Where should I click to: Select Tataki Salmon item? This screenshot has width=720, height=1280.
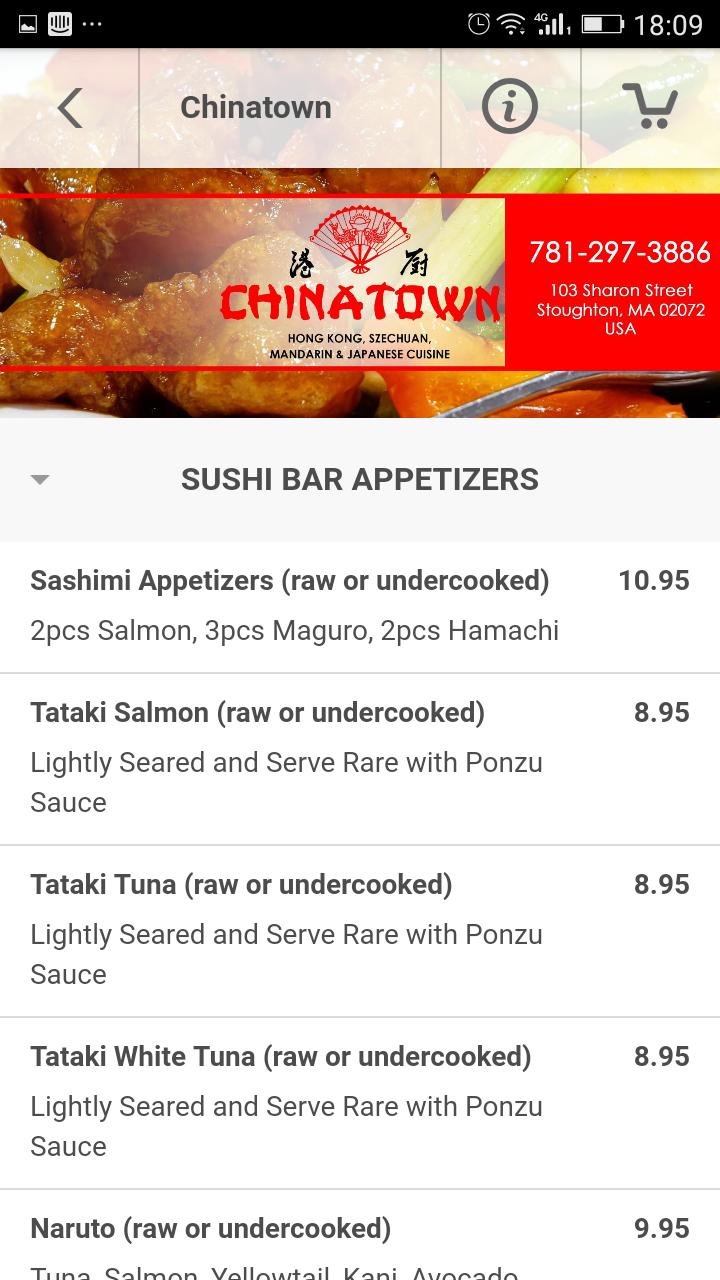360,759
